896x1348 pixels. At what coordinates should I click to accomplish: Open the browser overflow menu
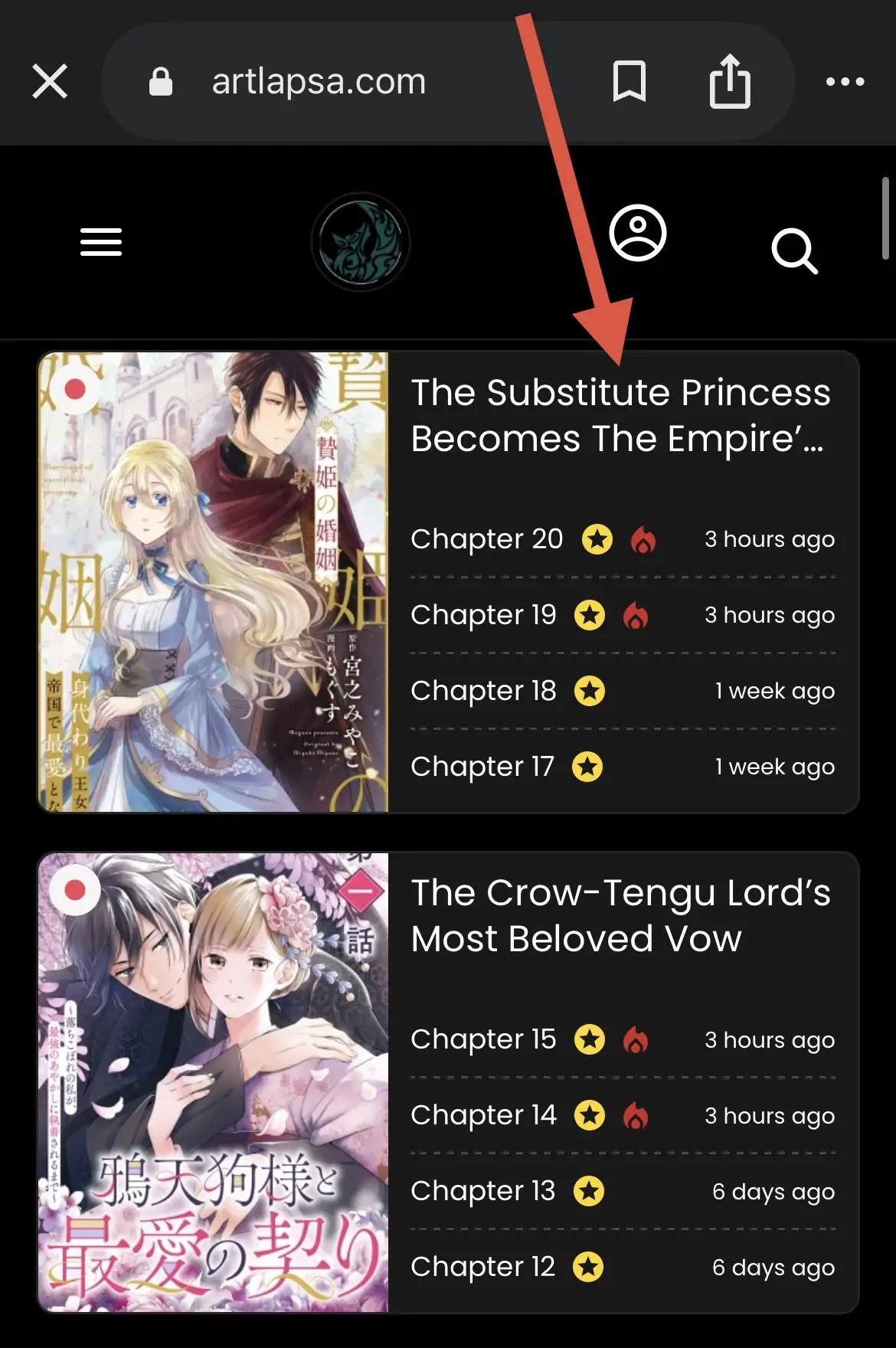coord(845,81)
